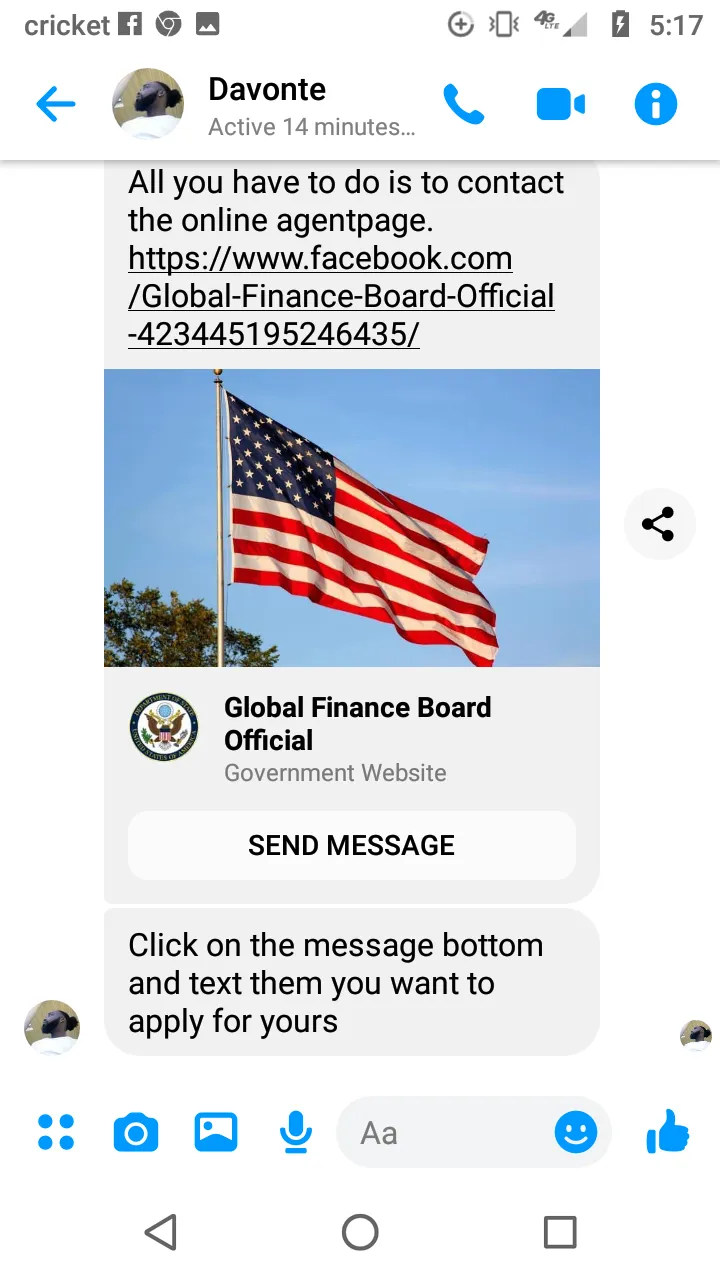Go to the Android home screen
This screenshot has width=720, height=1280.
(x=360, y=1232)
